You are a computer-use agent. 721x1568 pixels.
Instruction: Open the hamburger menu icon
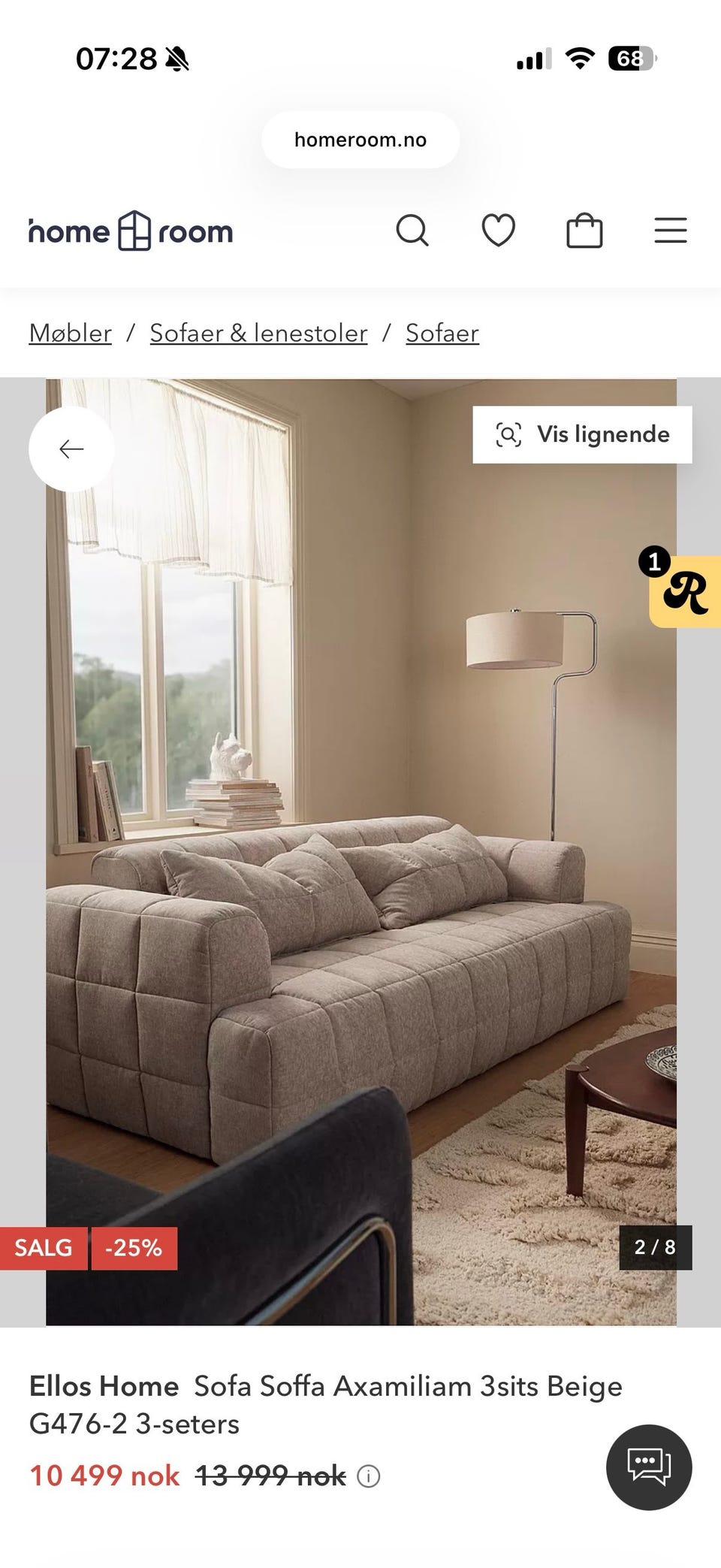tap(670, 231)
